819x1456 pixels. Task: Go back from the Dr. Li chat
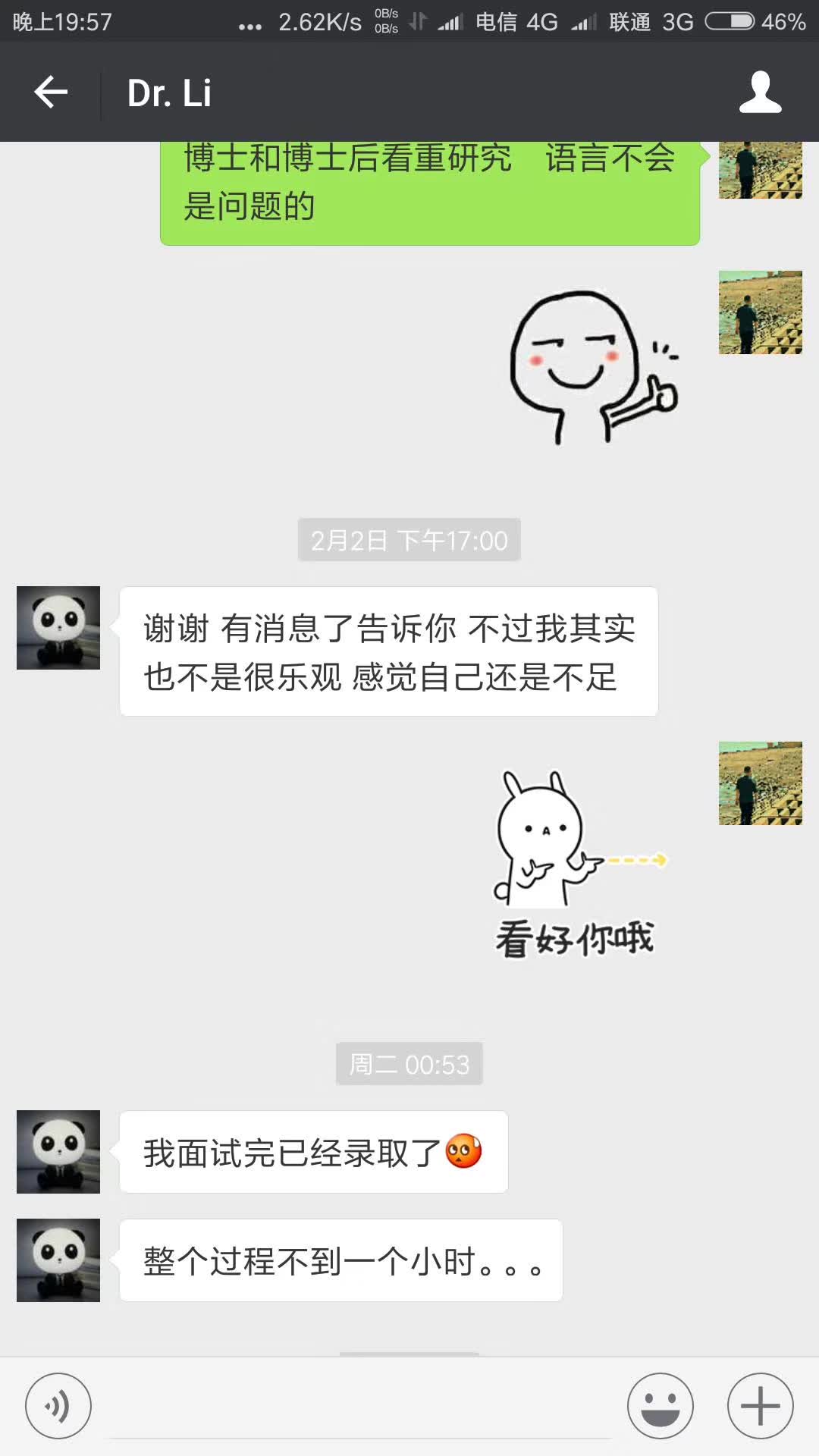52,93
